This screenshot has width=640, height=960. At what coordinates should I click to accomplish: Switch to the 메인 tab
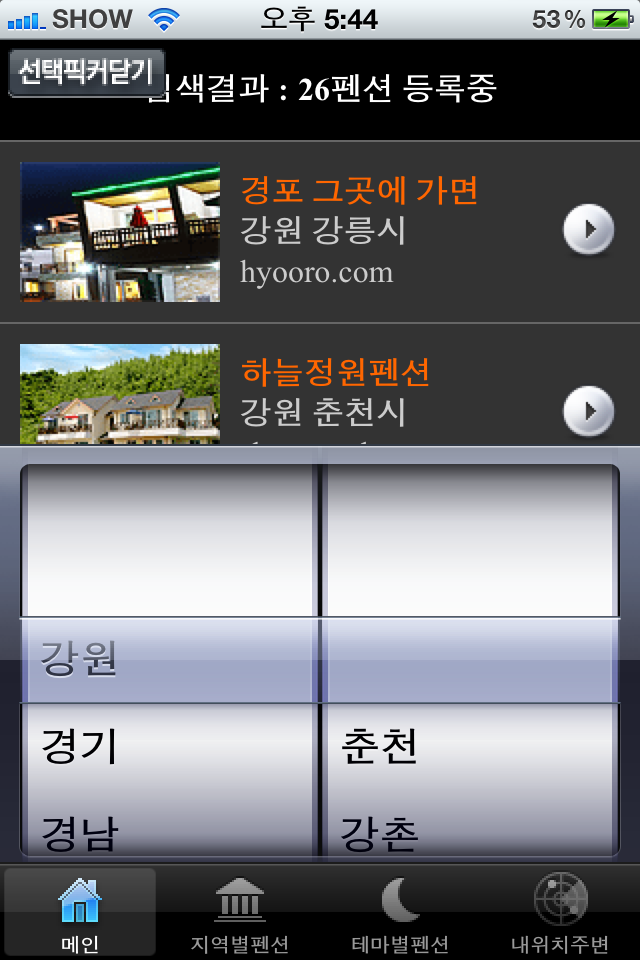coord(80,913)
